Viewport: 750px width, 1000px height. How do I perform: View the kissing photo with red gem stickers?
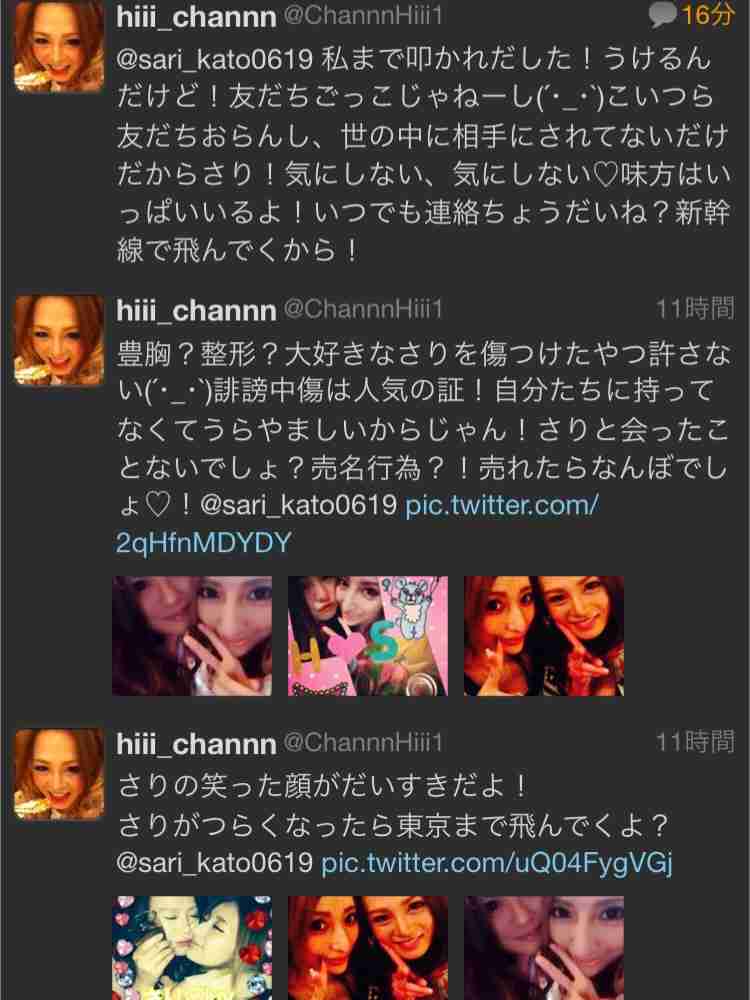pyautogui.click(x=192, y=947)
